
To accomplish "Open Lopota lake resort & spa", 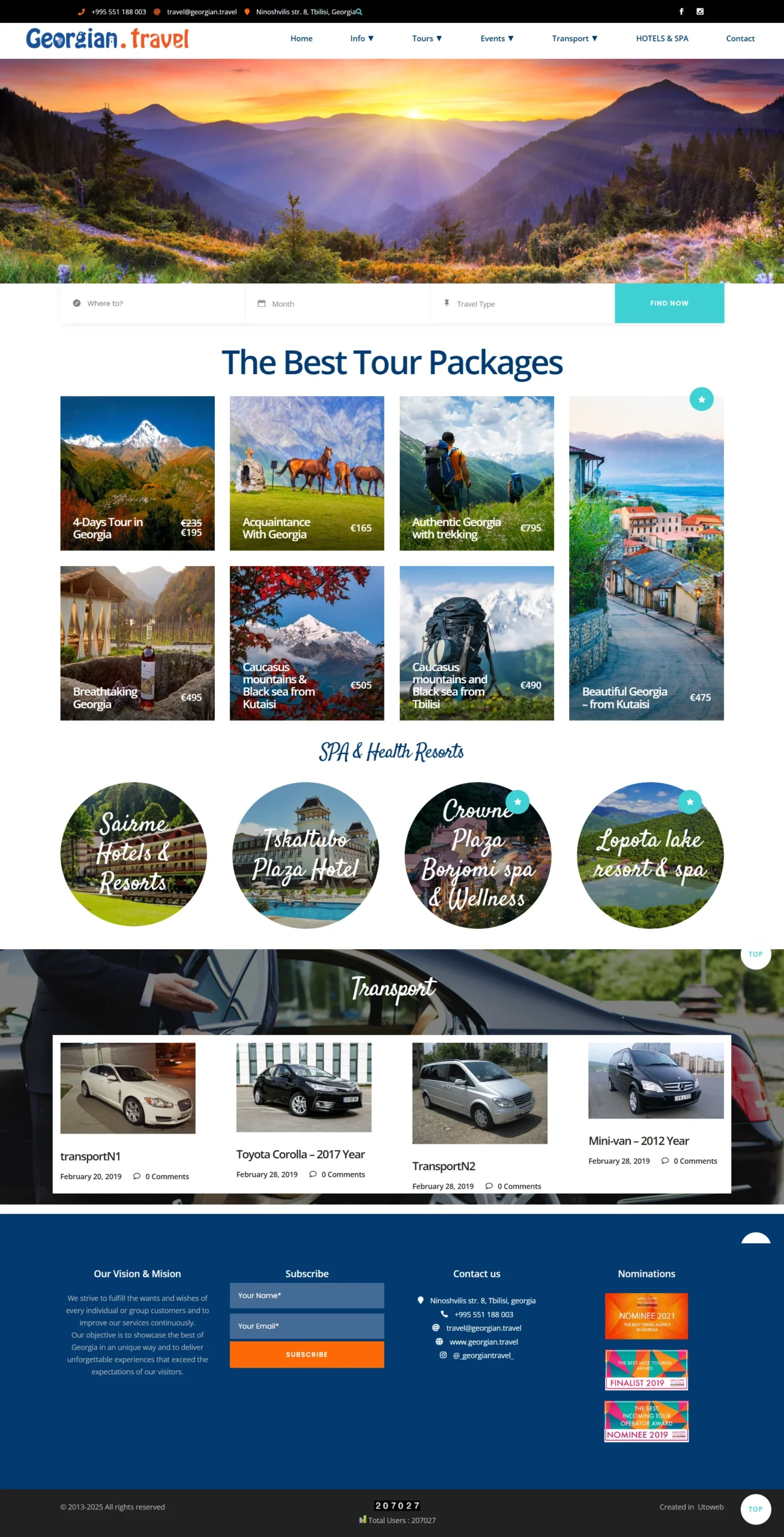I will point(650,855).
